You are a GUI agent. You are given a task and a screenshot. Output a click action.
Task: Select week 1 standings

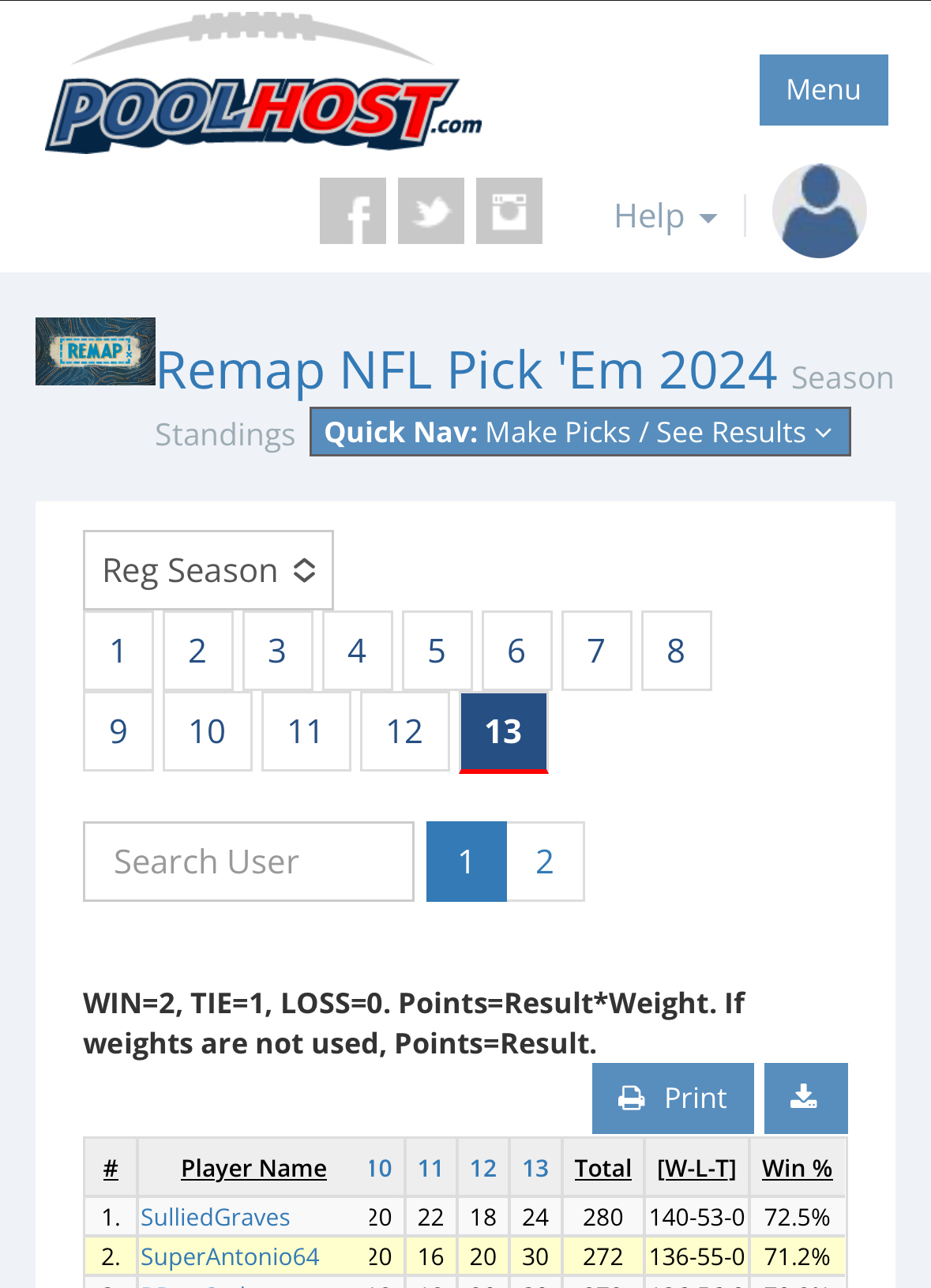(118, 652)
